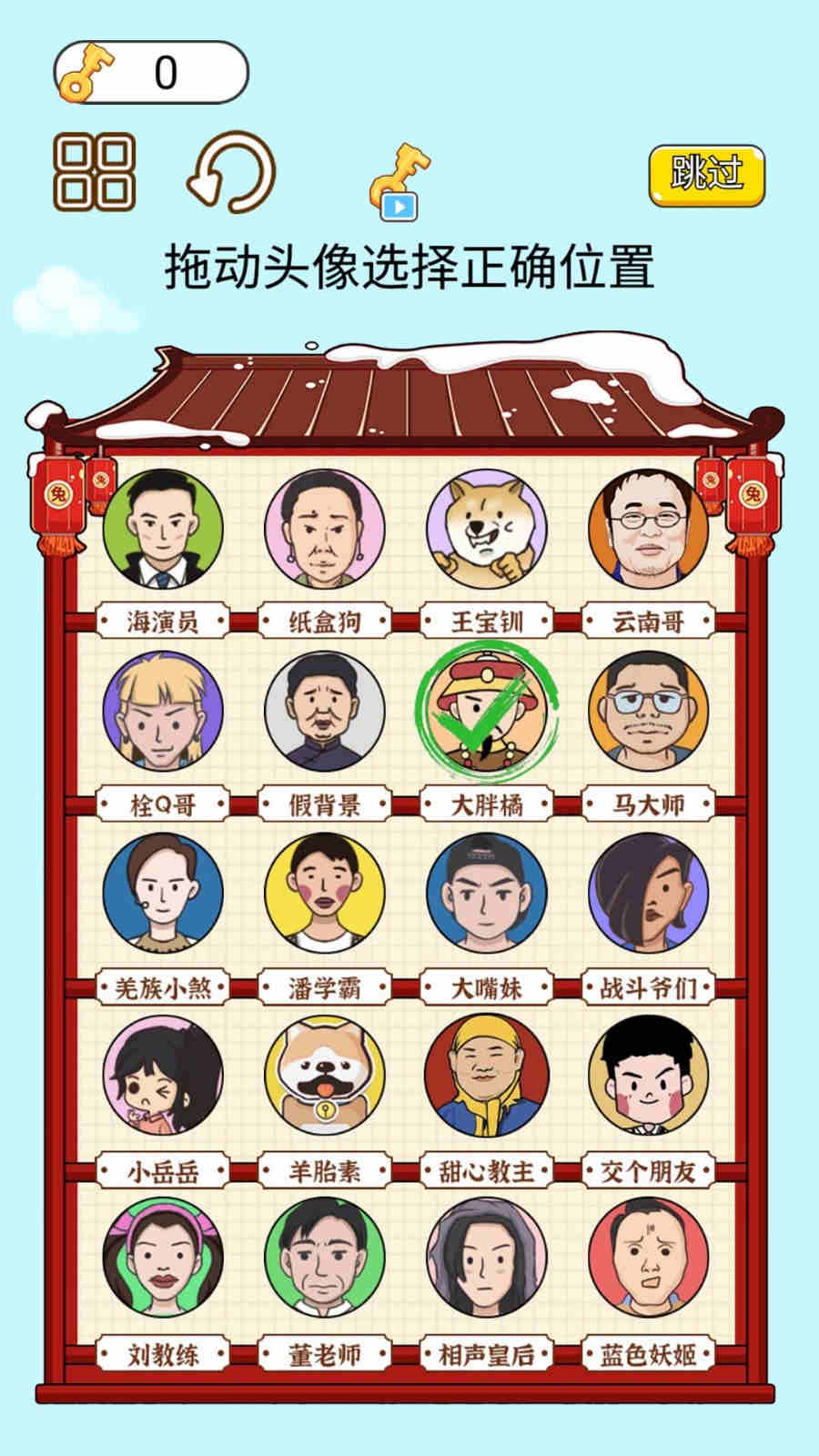Tap the 大胖橘 emperor avatar with checkmark

487,715
